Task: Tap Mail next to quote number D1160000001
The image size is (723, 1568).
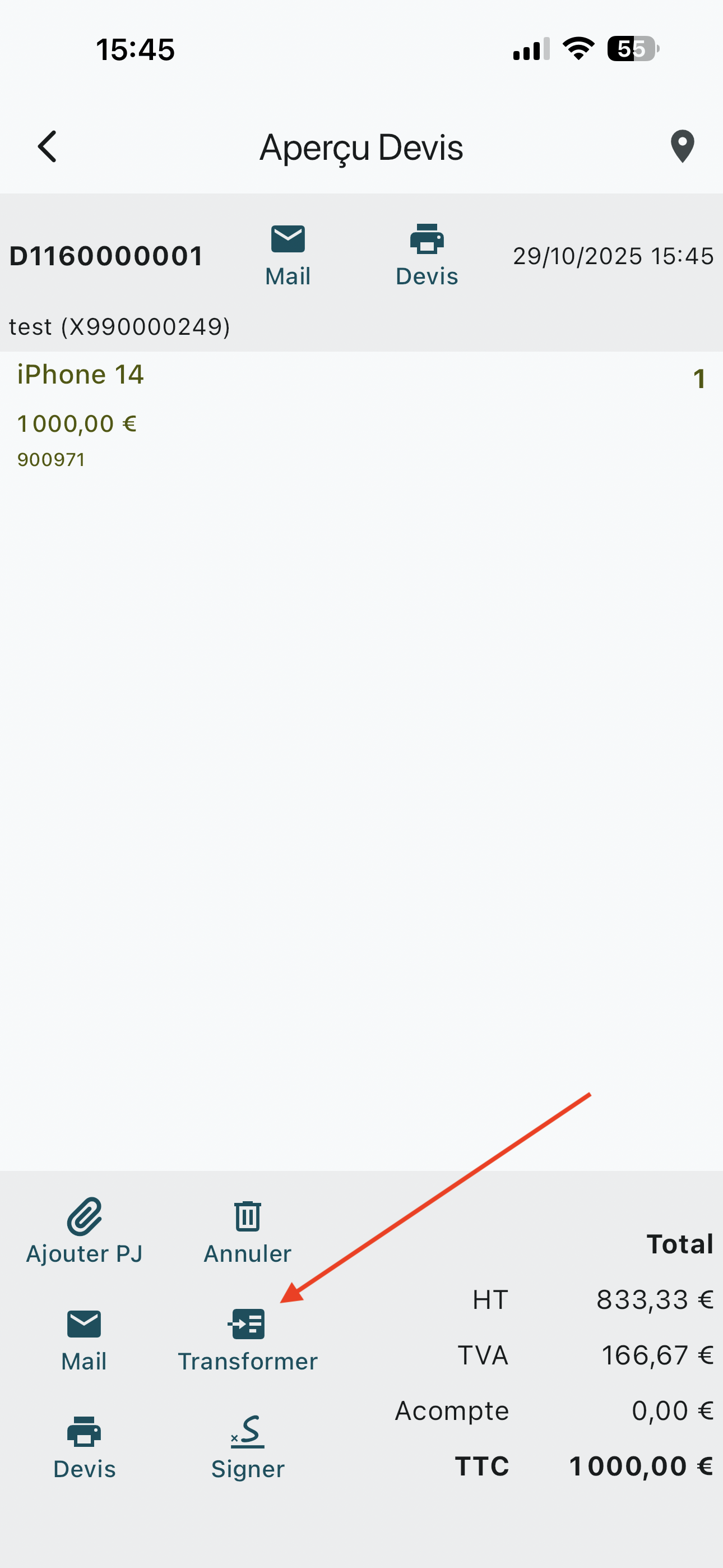Action: (x=288, y=255)
